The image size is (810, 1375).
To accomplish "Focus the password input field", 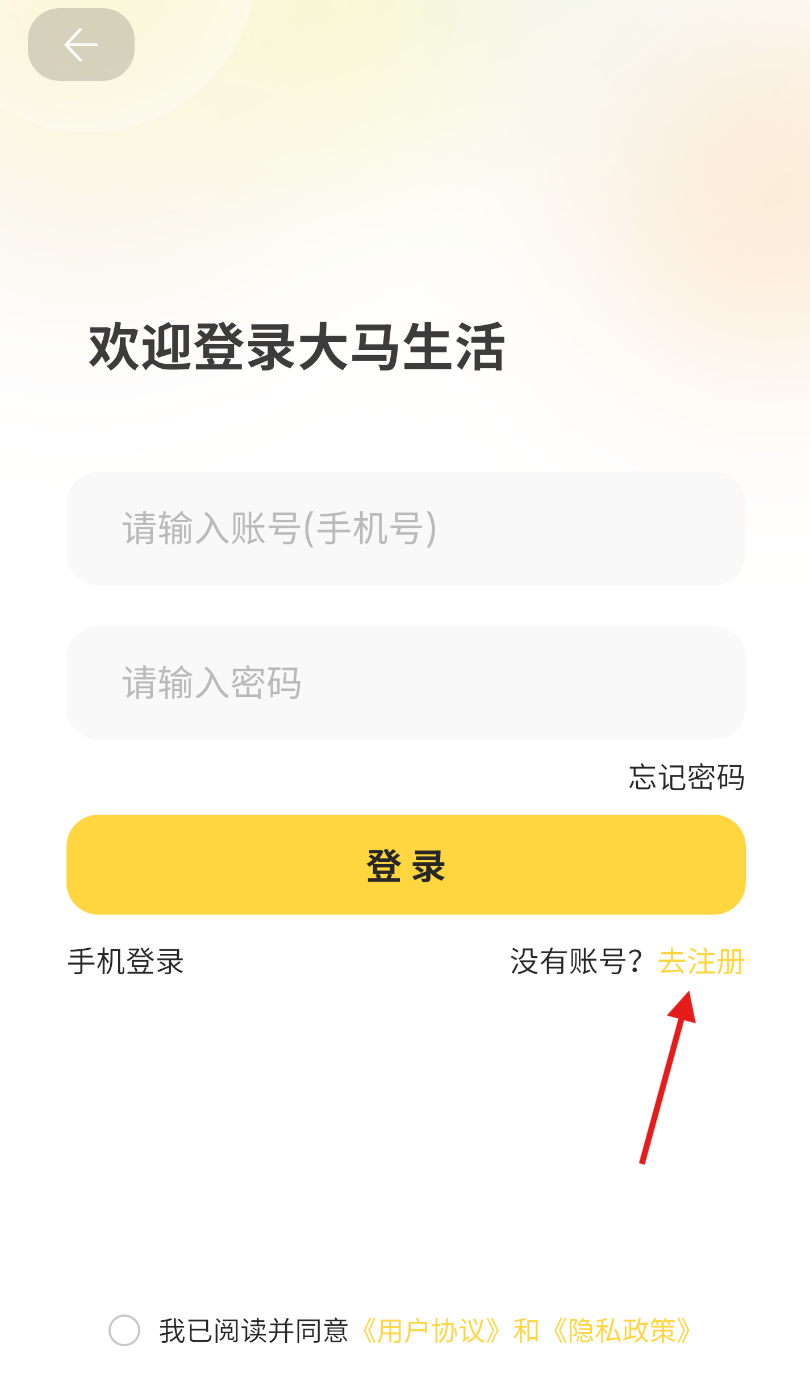I will [x=406, y=683].
